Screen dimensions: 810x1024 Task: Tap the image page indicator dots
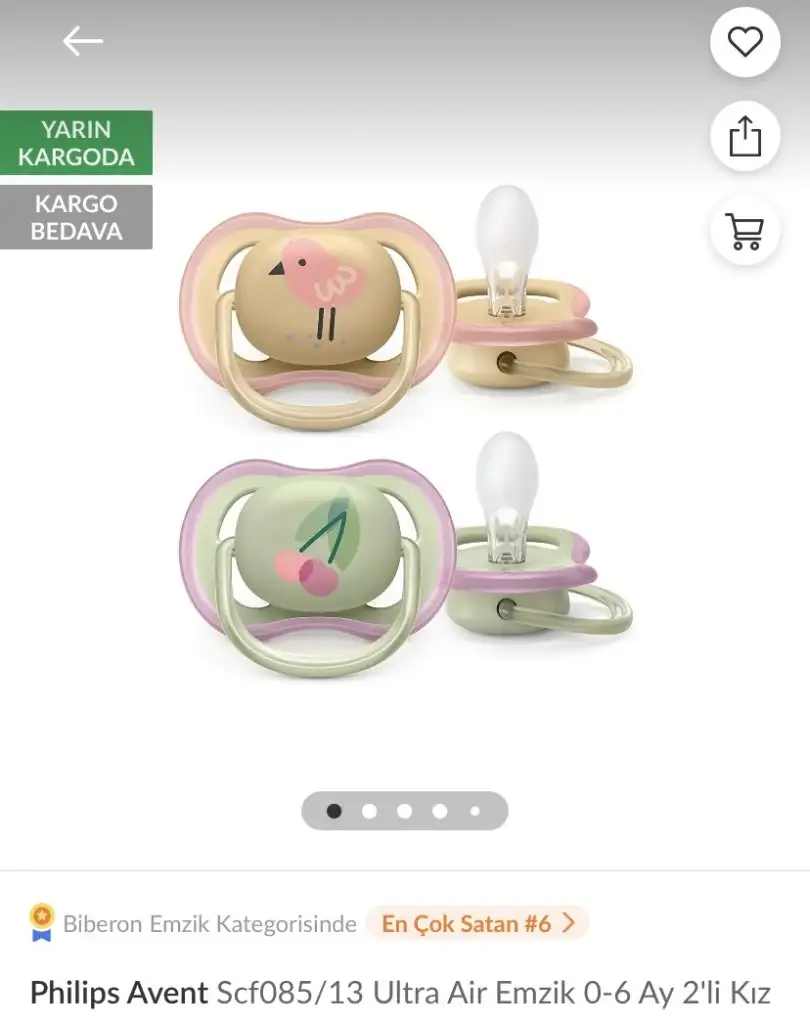pos(404,811)
